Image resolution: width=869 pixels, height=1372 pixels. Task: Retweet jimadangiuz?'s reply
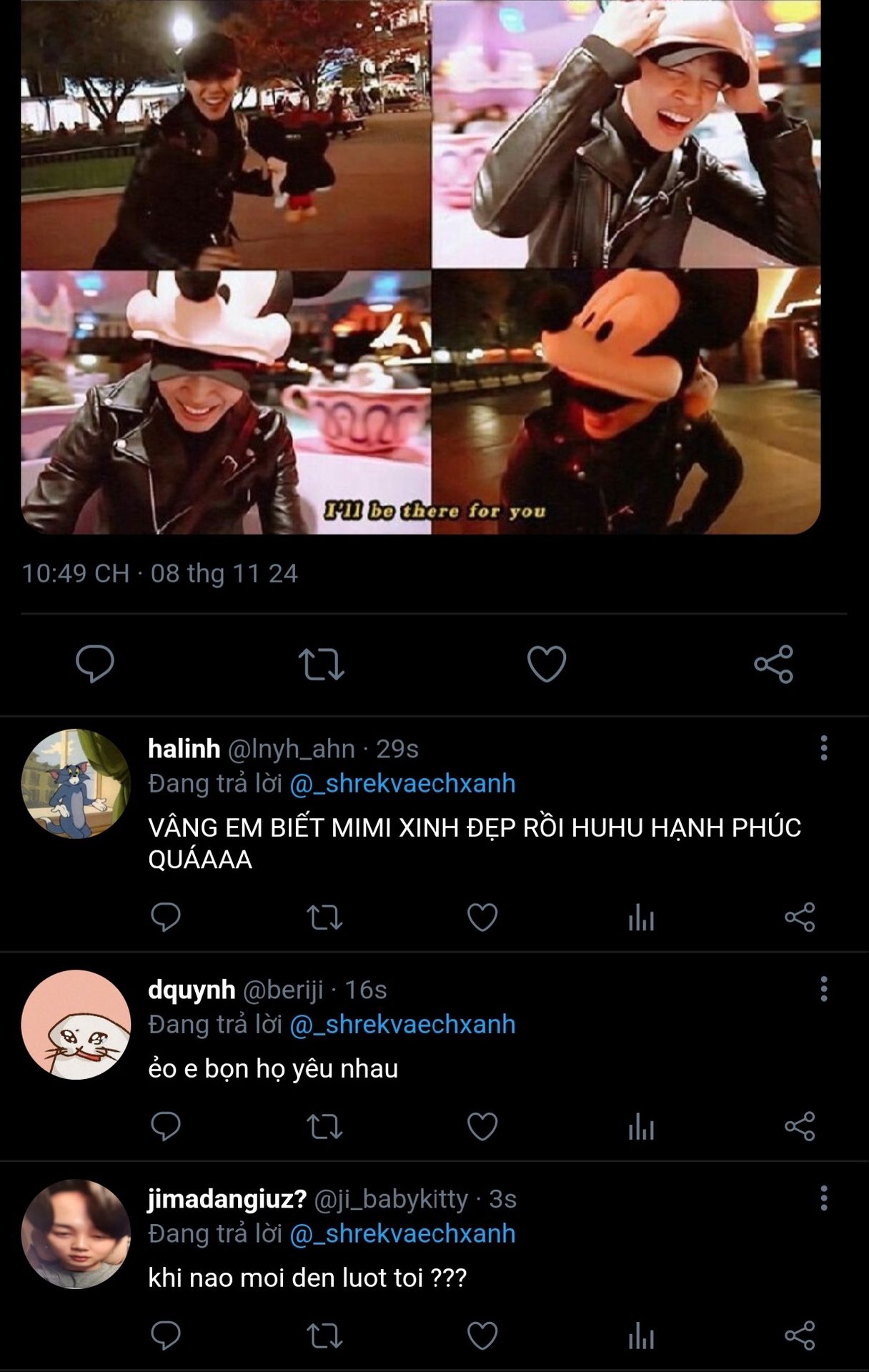324,1336
